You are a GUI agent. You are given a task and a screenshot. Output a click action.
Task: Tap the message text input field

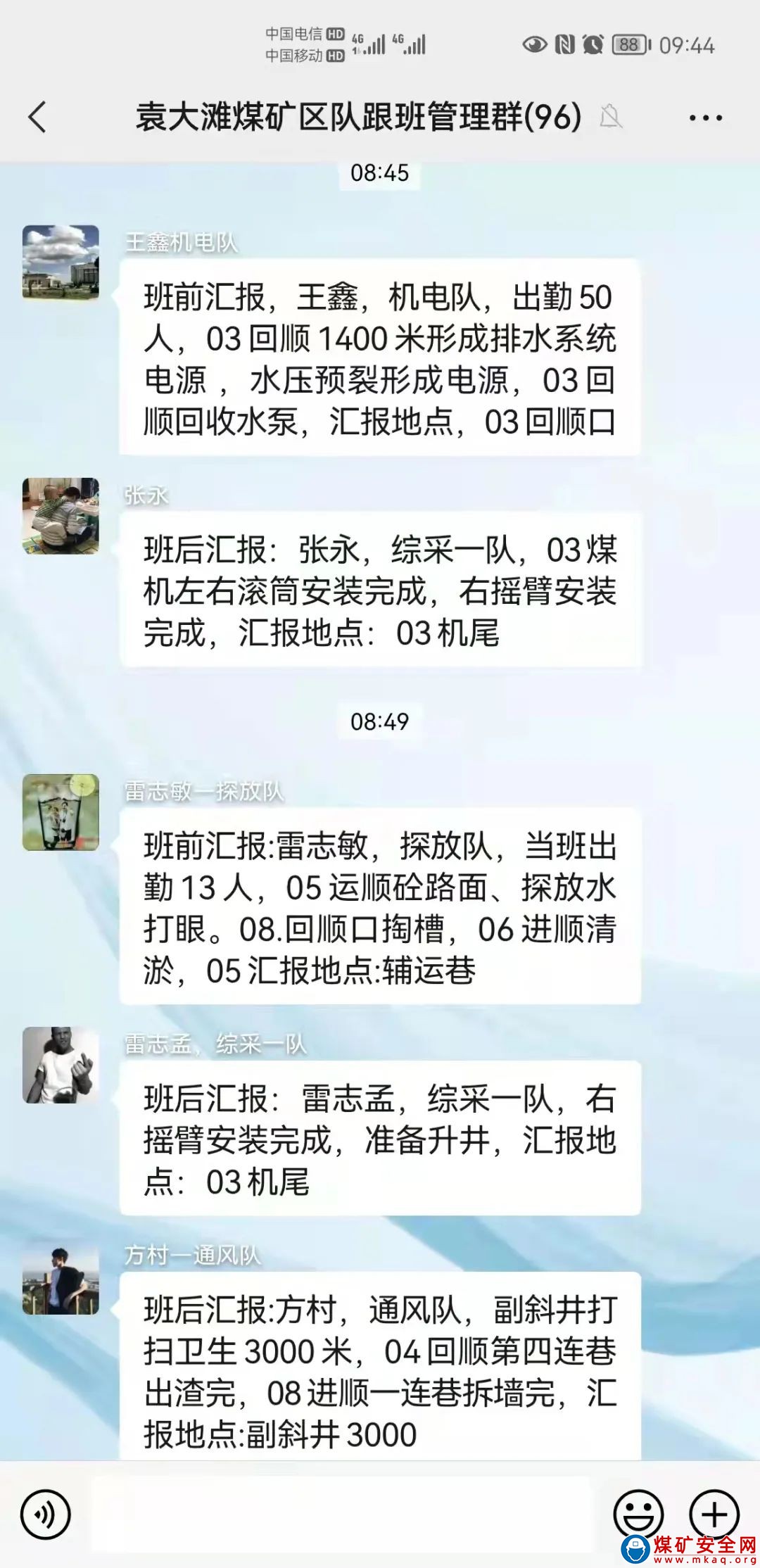tap(341, 1514)
